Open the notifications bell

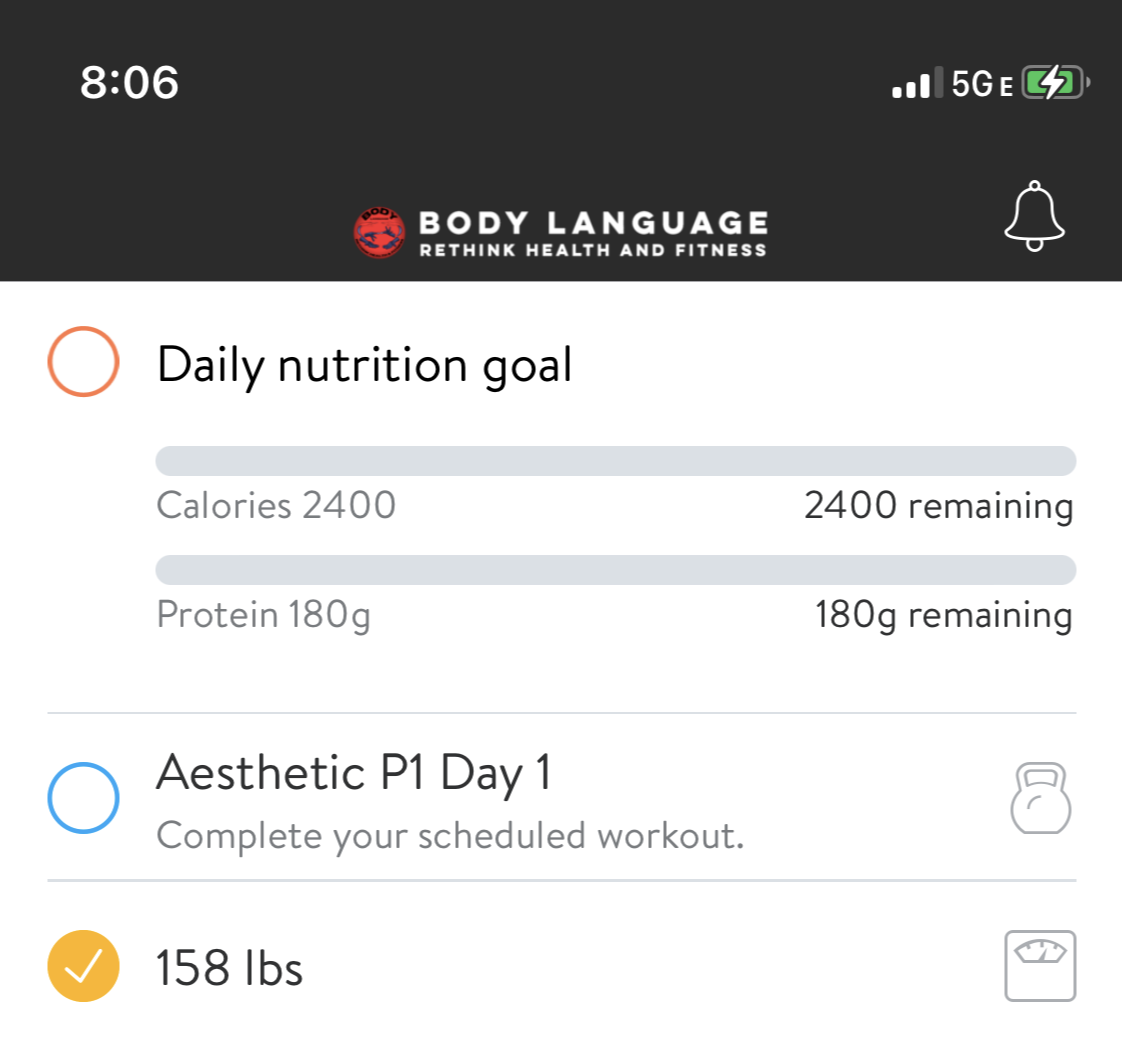pos(1035,213)
